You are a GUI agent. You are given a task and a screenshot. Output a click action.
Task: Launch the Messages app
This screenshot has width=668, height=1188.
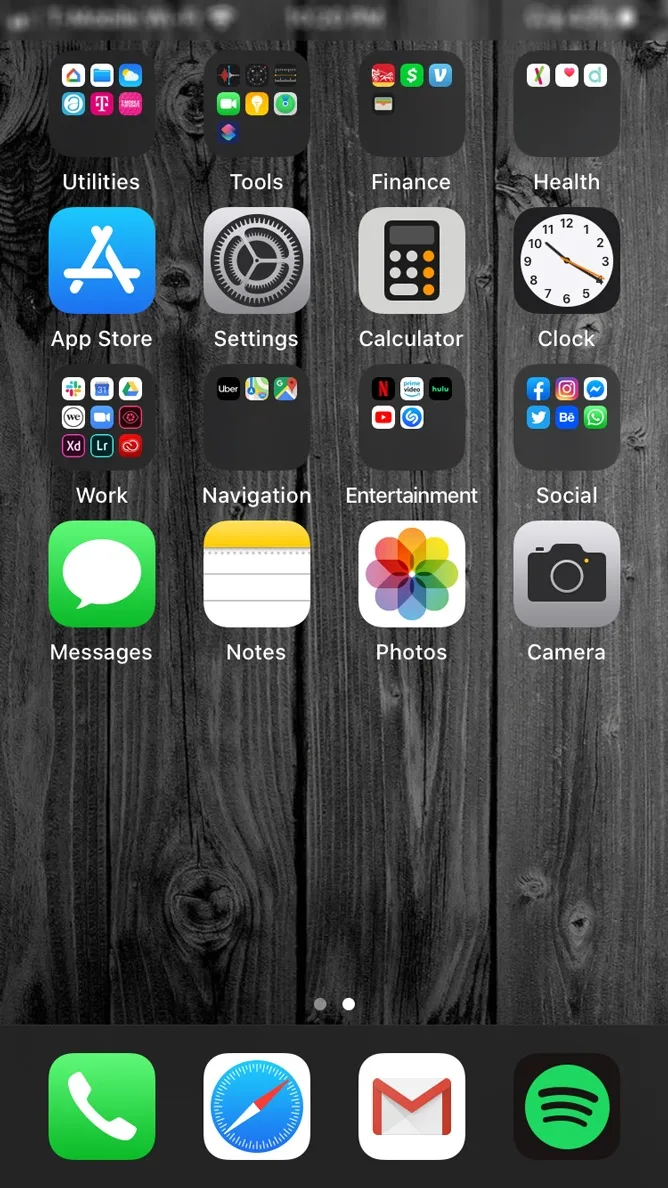coord(101,574)
